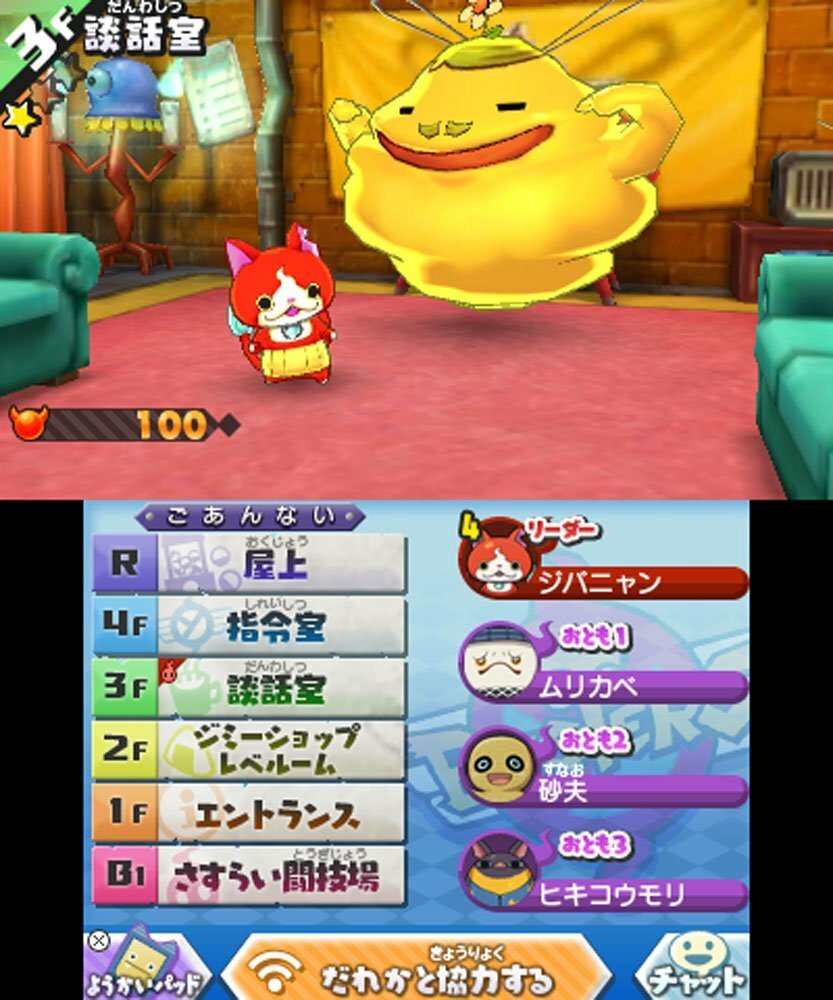Viewport: 833px width, 1000px height.
Task: Tap だれかと協力する to cooperate online
Action: tap(415, 969)
